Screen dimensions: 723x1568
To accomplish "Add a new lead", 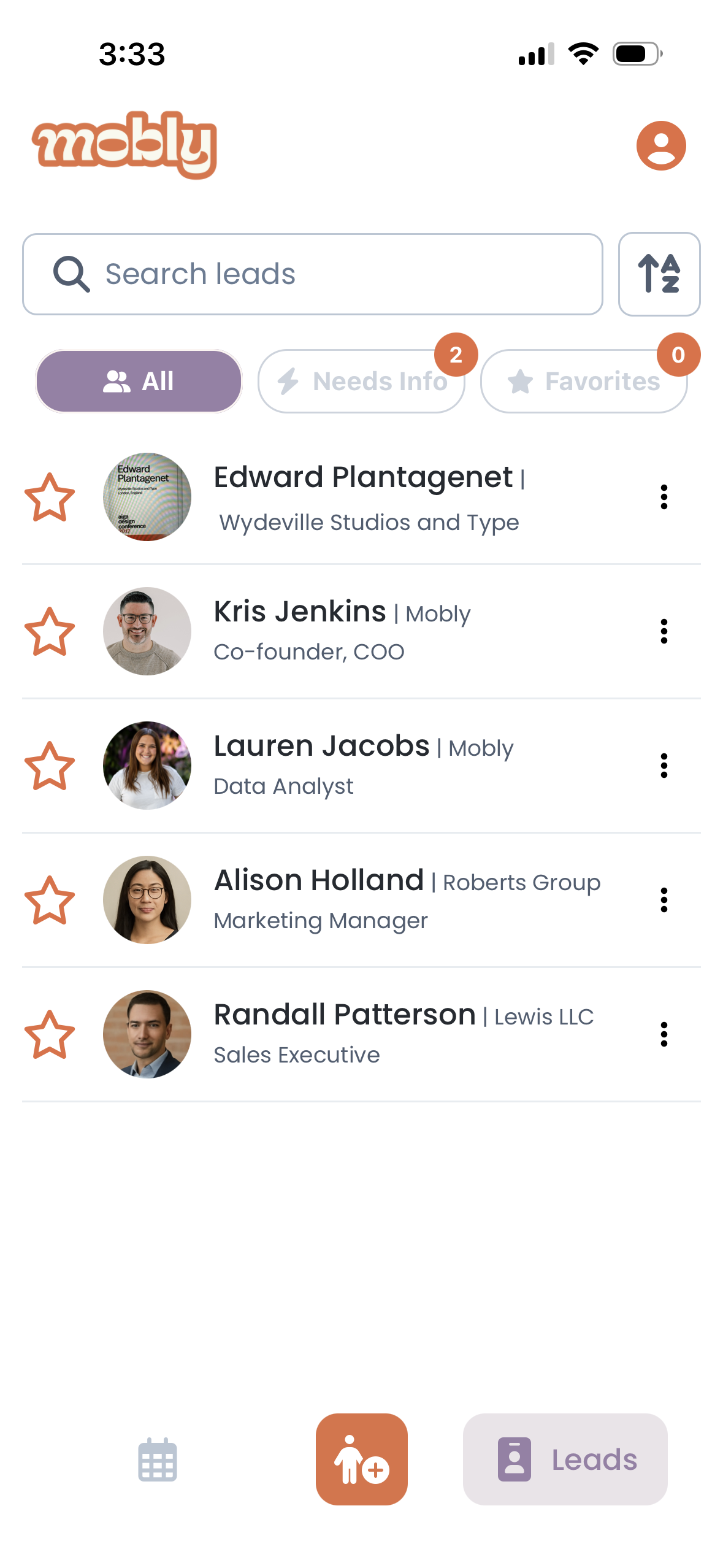I will pyautogui.click(x=361, y=1459).
